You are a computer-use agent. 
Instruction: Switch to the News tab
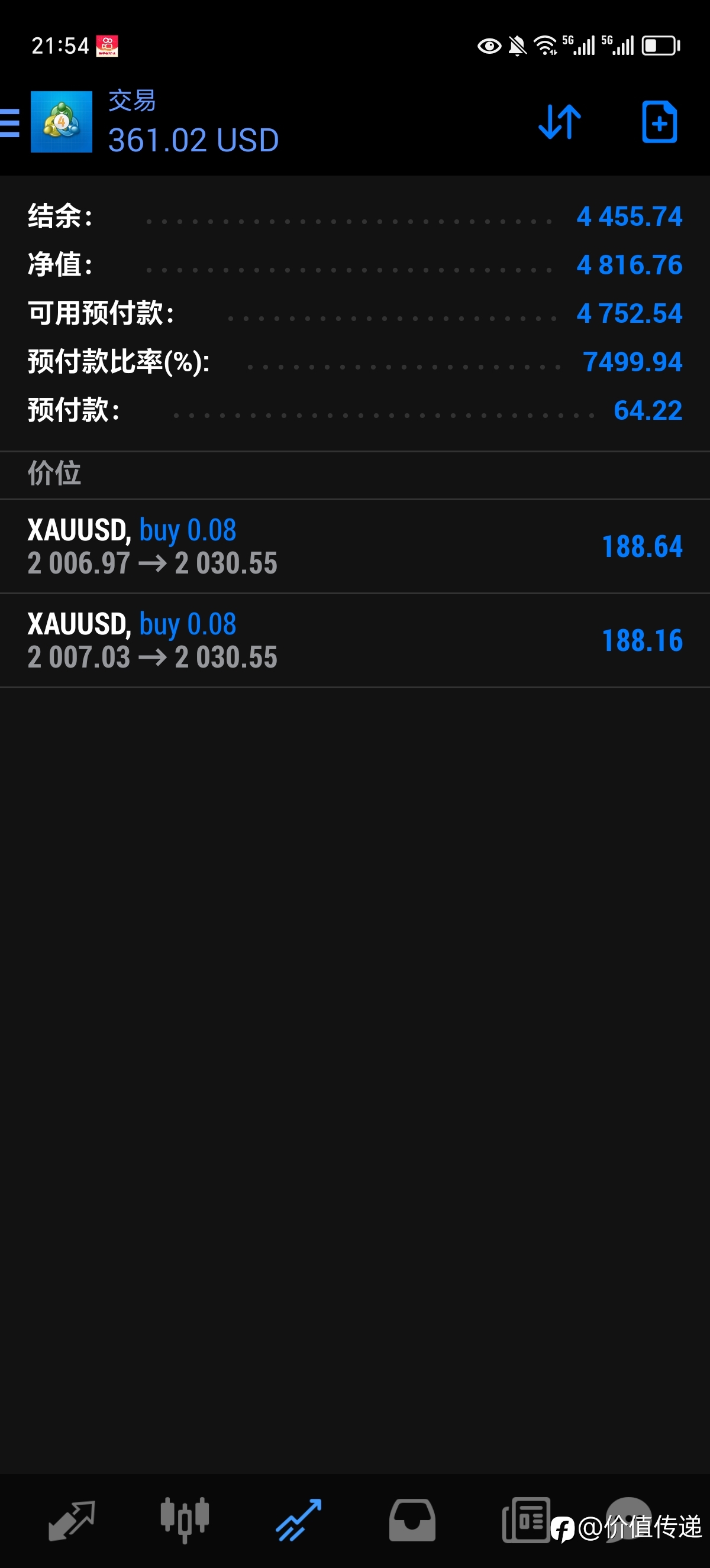pos(526,1521)
